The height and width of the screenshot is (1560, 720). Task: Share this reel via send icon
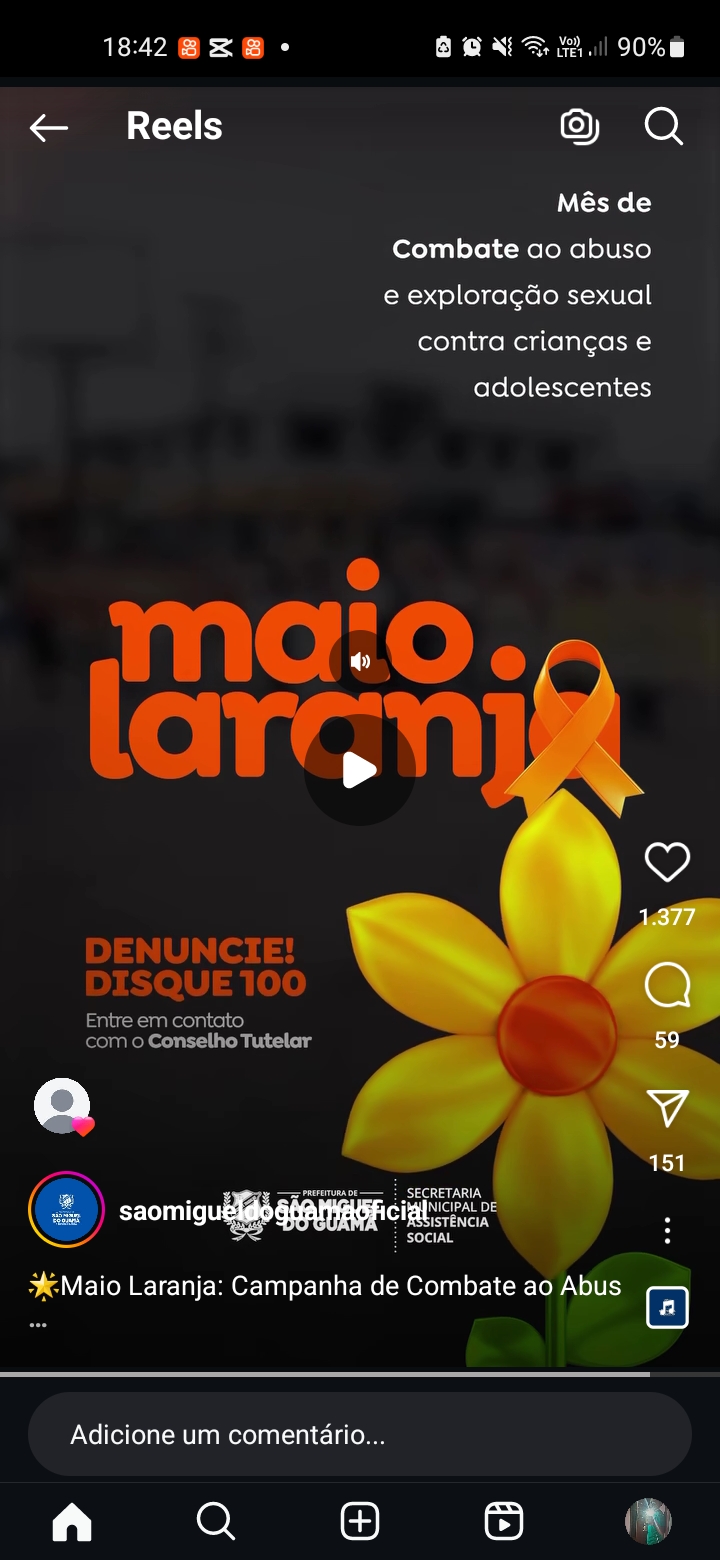667,1109
